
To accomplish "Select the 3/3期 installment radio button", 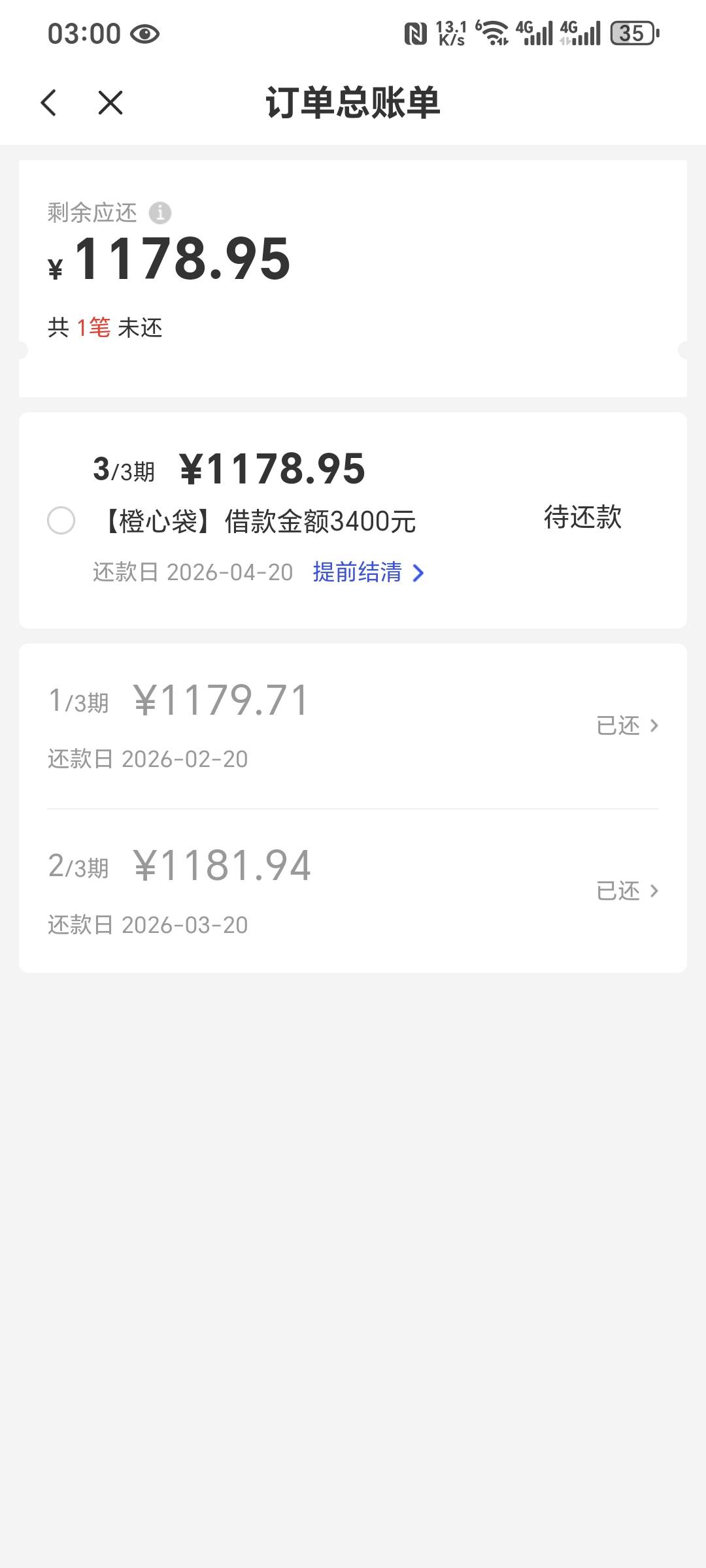I will tap(61, 521).
